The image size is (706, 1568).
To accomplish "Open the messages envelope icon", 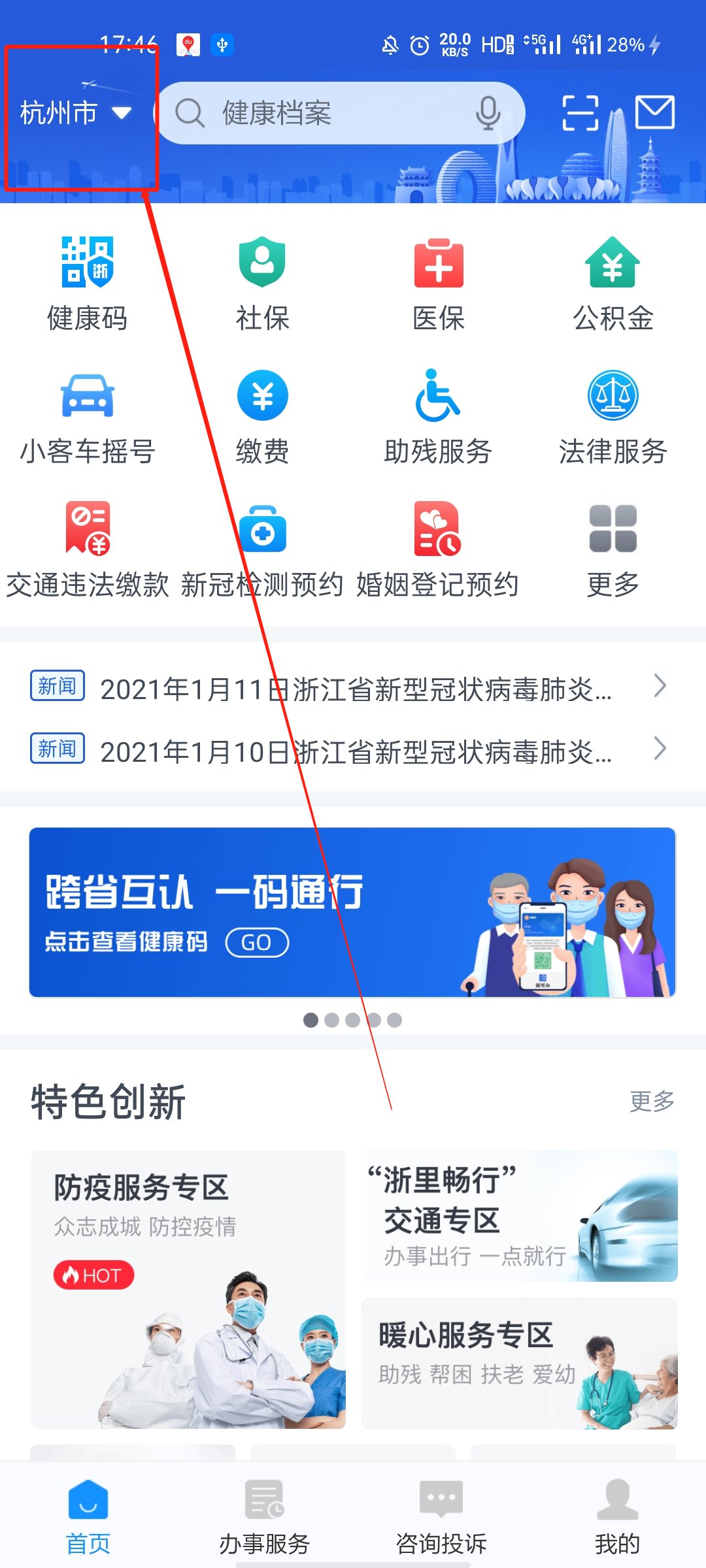I will (x=655, y=112).
